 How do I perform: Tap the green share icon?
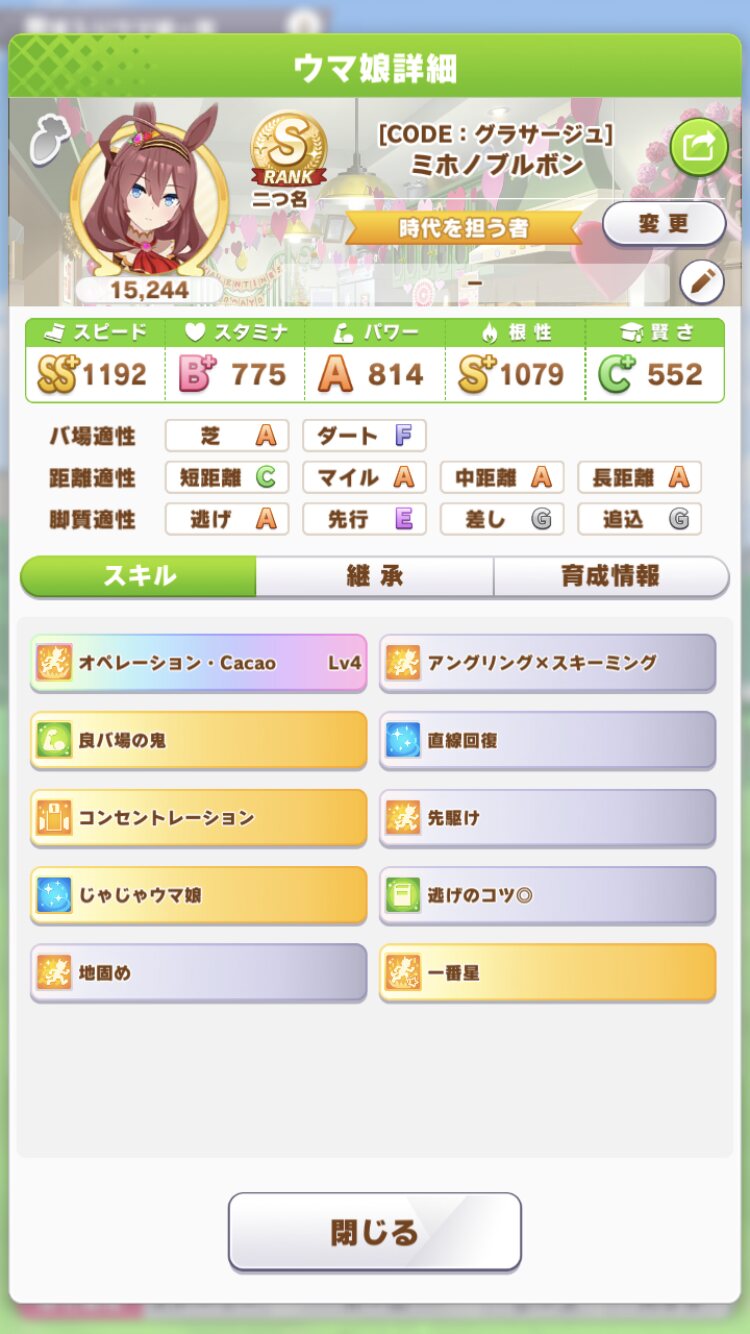[697, 148]
